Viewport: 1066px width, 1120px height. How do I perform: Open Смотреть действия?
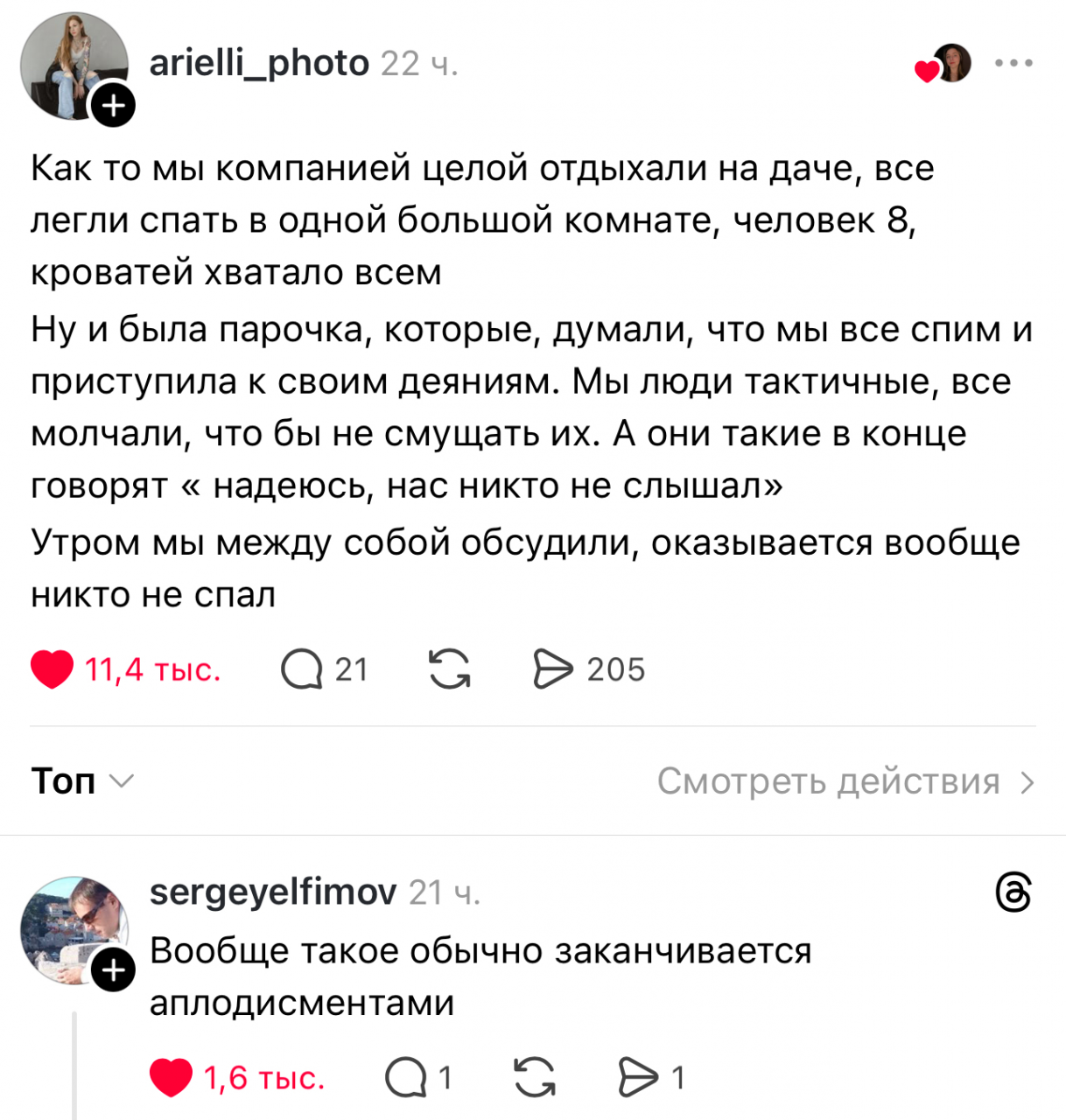pos(845,781)
